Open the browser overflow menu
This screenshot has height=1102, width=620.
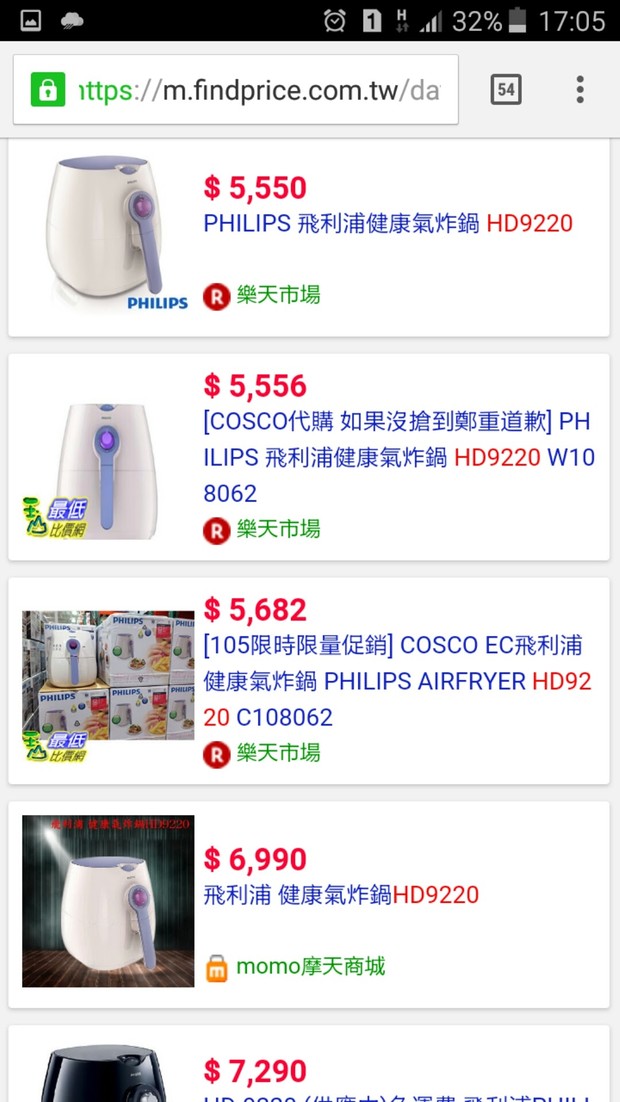coord(580,90)
